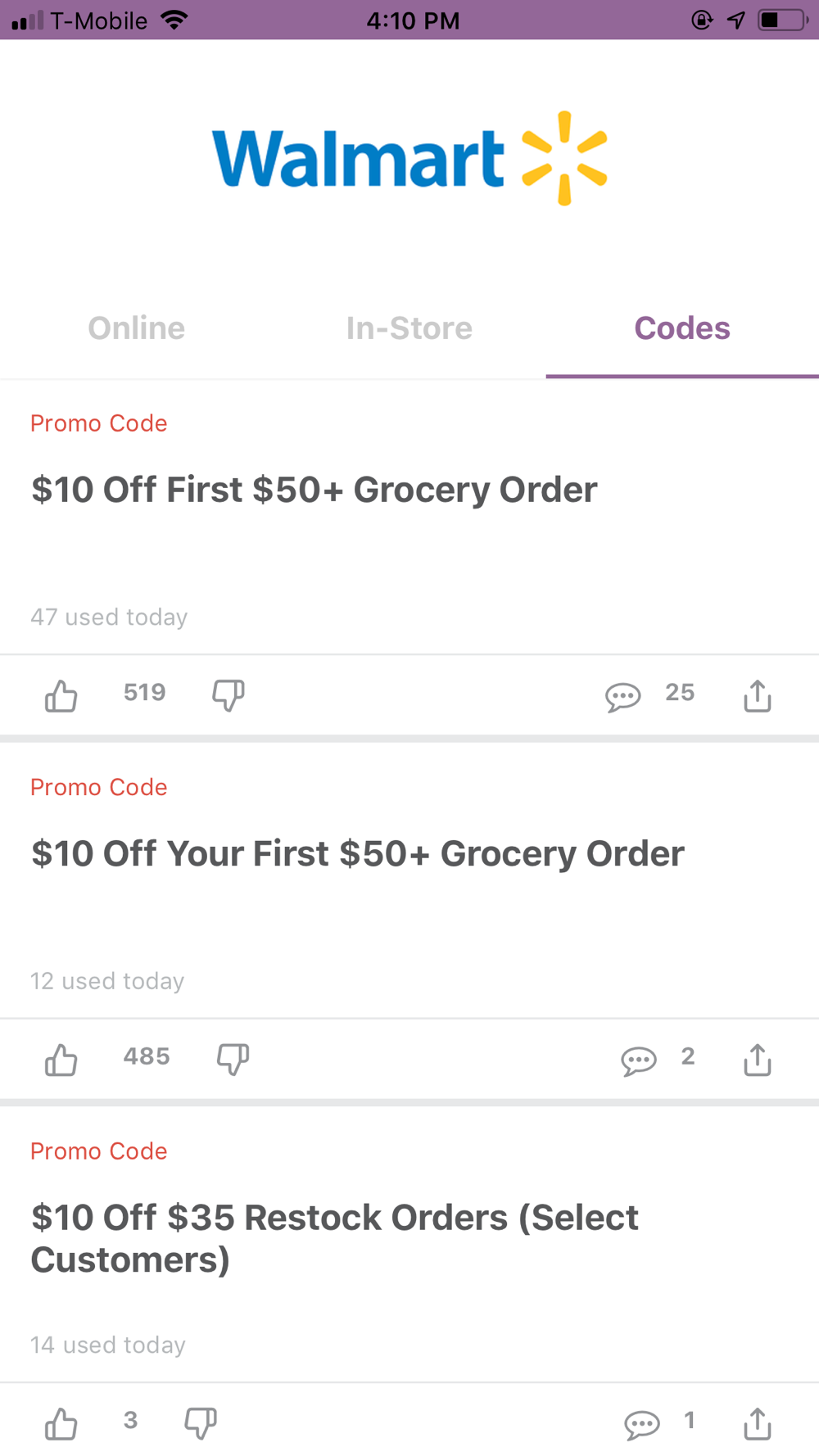Image resolution: width=819 pixels, height=1456 pixels.
Task: Share the offer with 485 likes
Action: (x=758, y=1060)
